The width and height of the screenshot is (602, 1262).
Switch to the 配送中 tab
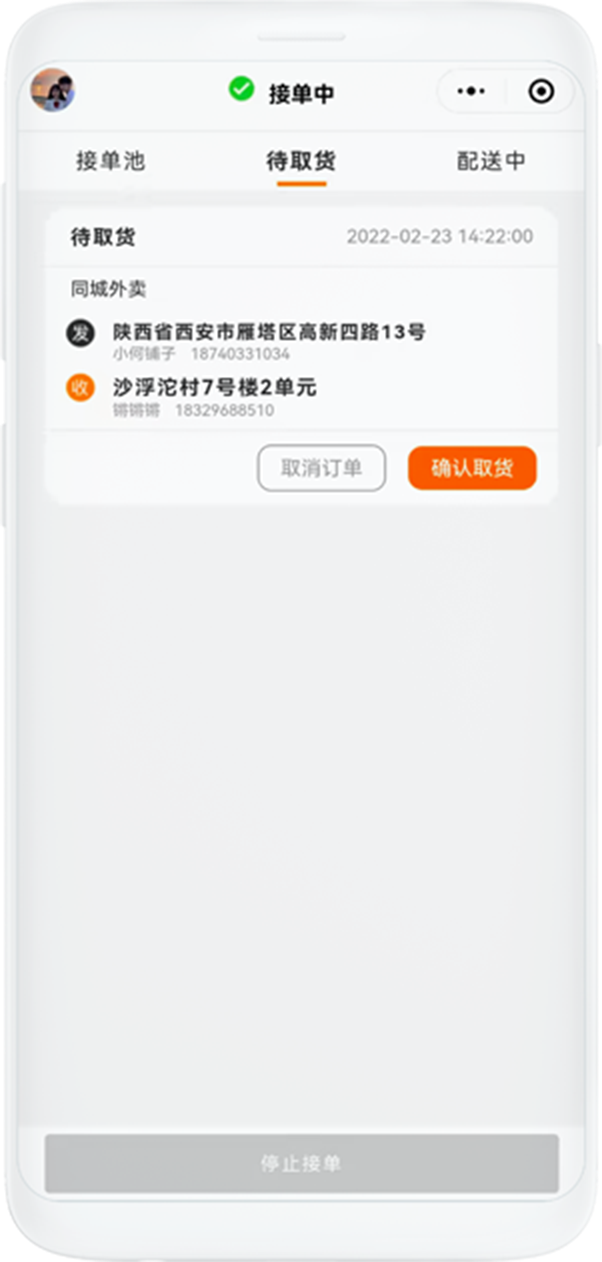click(x=491, y=161)
